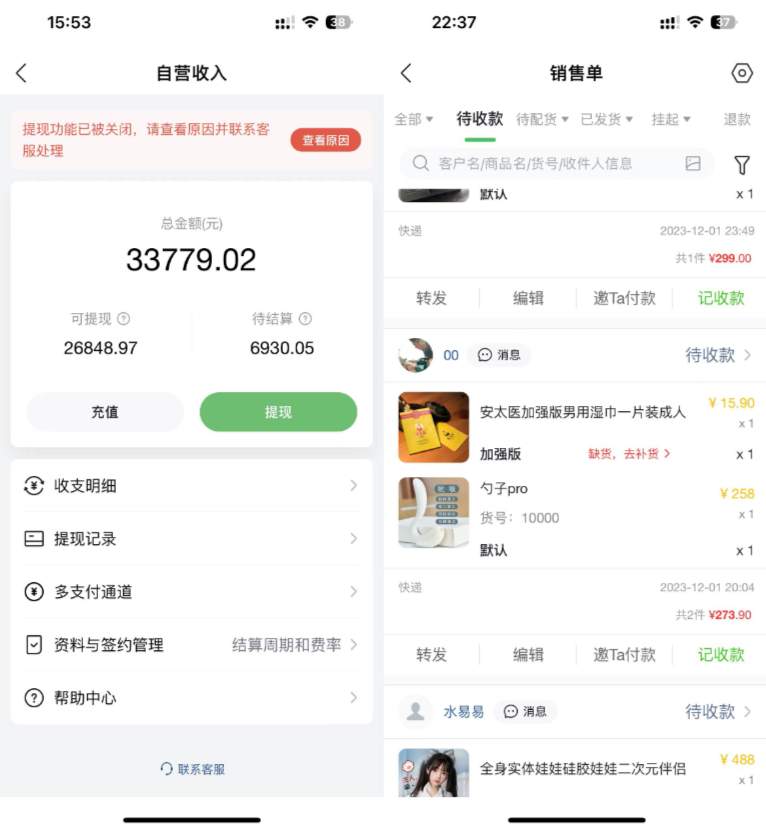Go back from the 自营收入 page

pyautogui.click(x=22, y=73)
